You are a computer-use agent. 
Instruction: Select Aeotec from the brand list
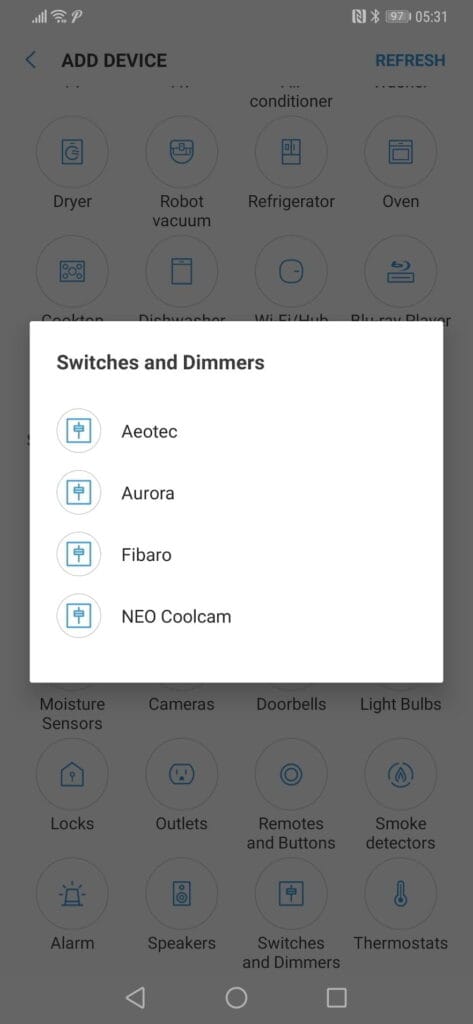pyautogui.click(x=236, y=431)
